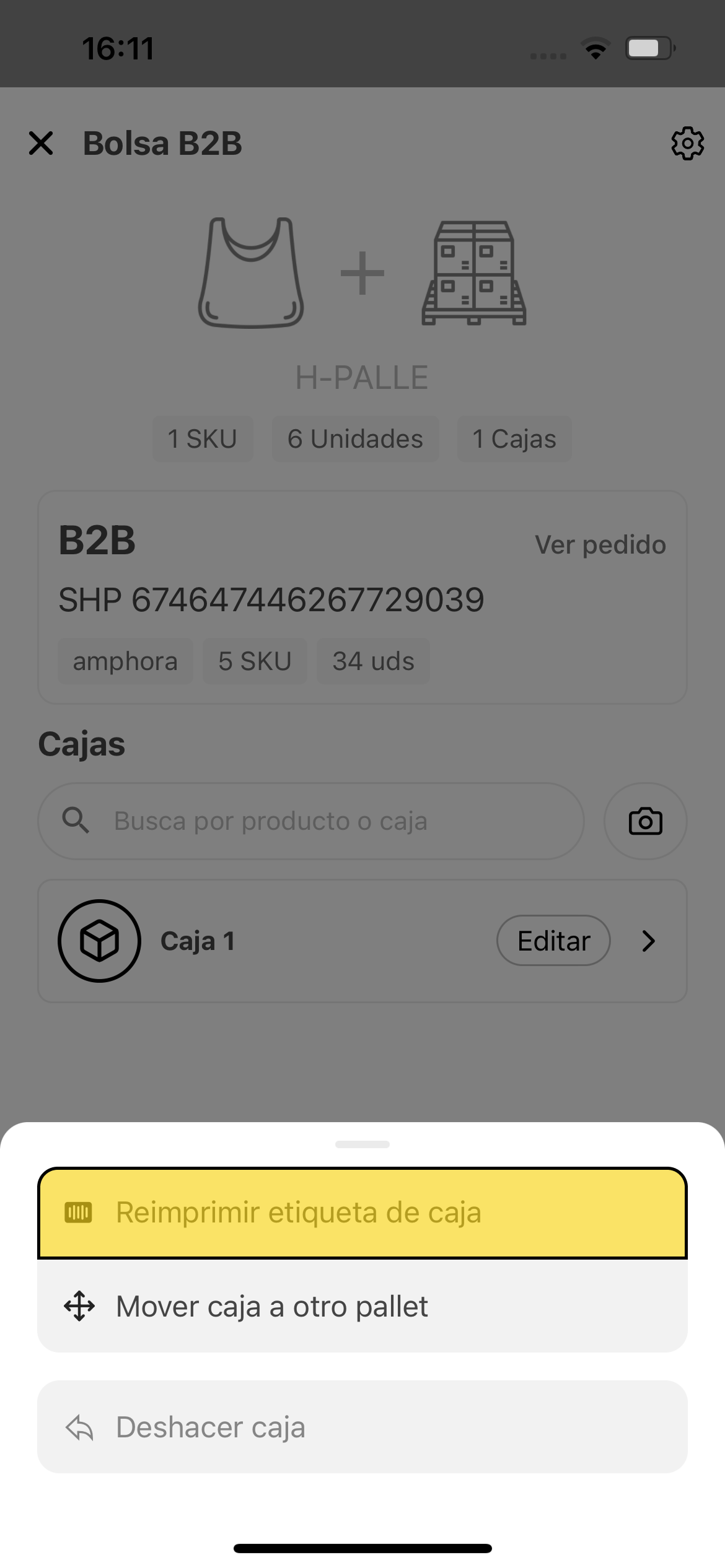725x1568 pixels.
Task: Select Reimprimir etiqueta de caja
Action: (362, 1213)
